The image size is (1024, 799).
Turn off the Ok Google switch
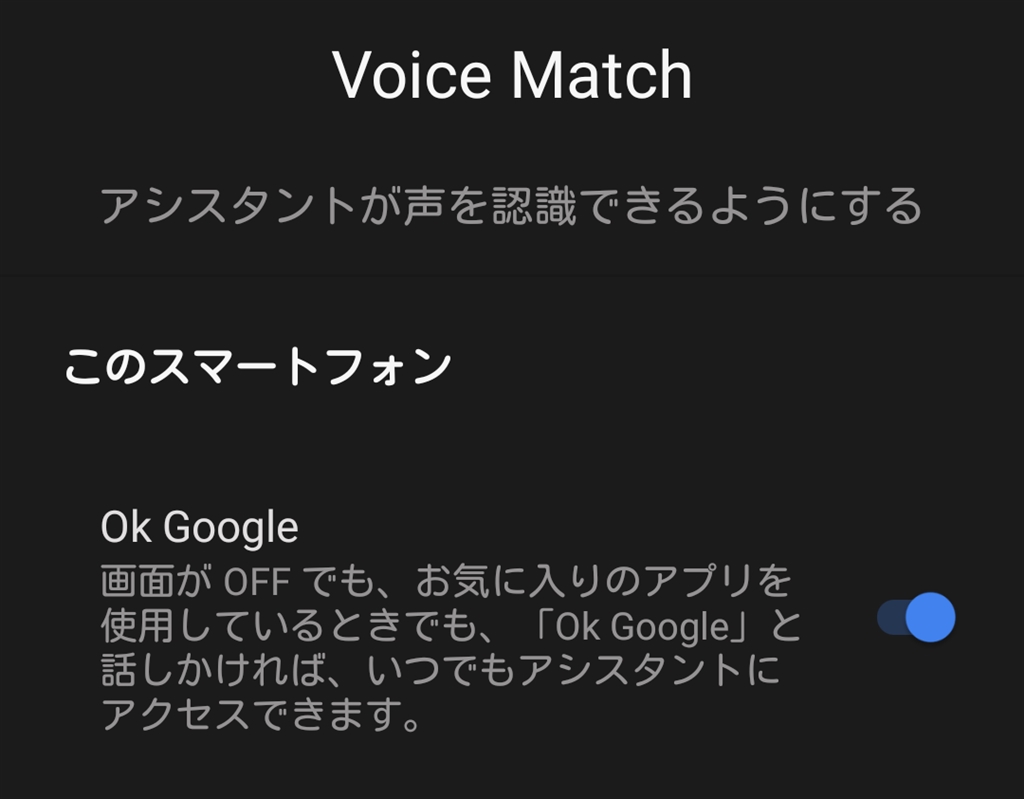point(916,617)
